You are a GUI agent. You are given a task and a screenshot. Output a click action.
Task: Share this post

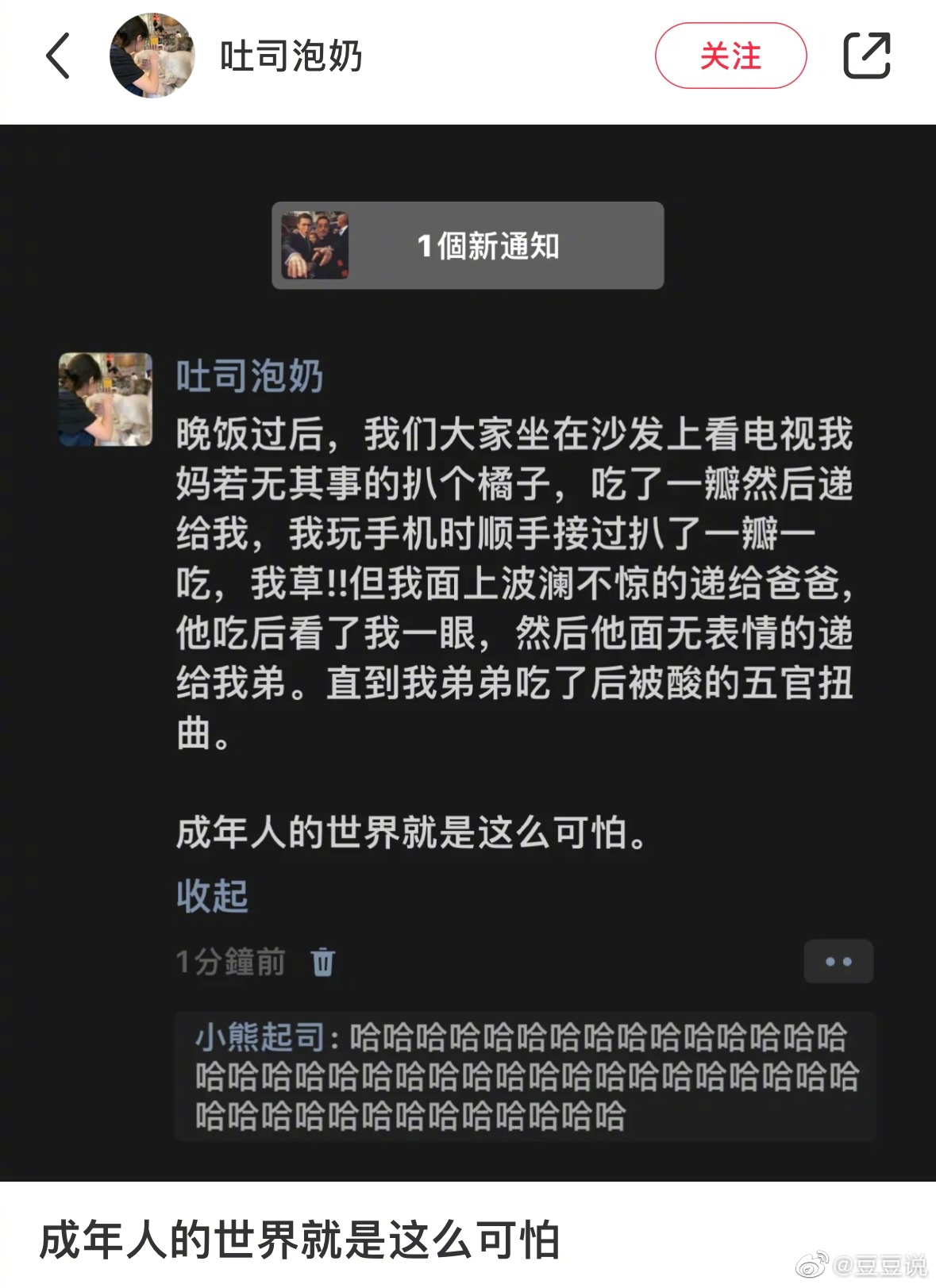point(866,56)
